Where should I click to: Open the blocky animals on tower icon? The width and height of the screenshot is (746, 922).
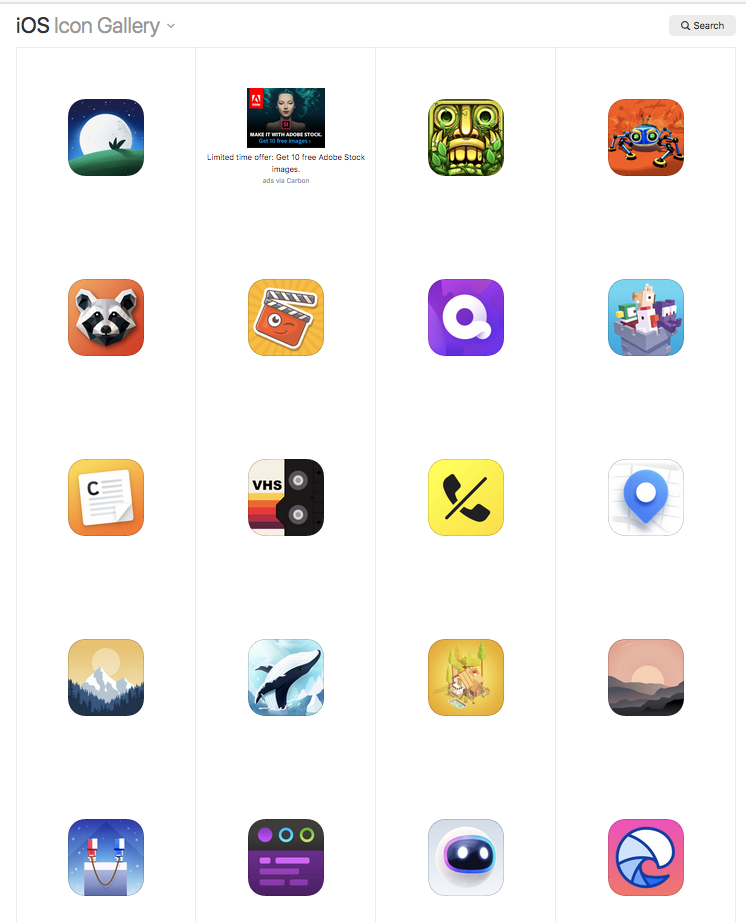point(646,317)
